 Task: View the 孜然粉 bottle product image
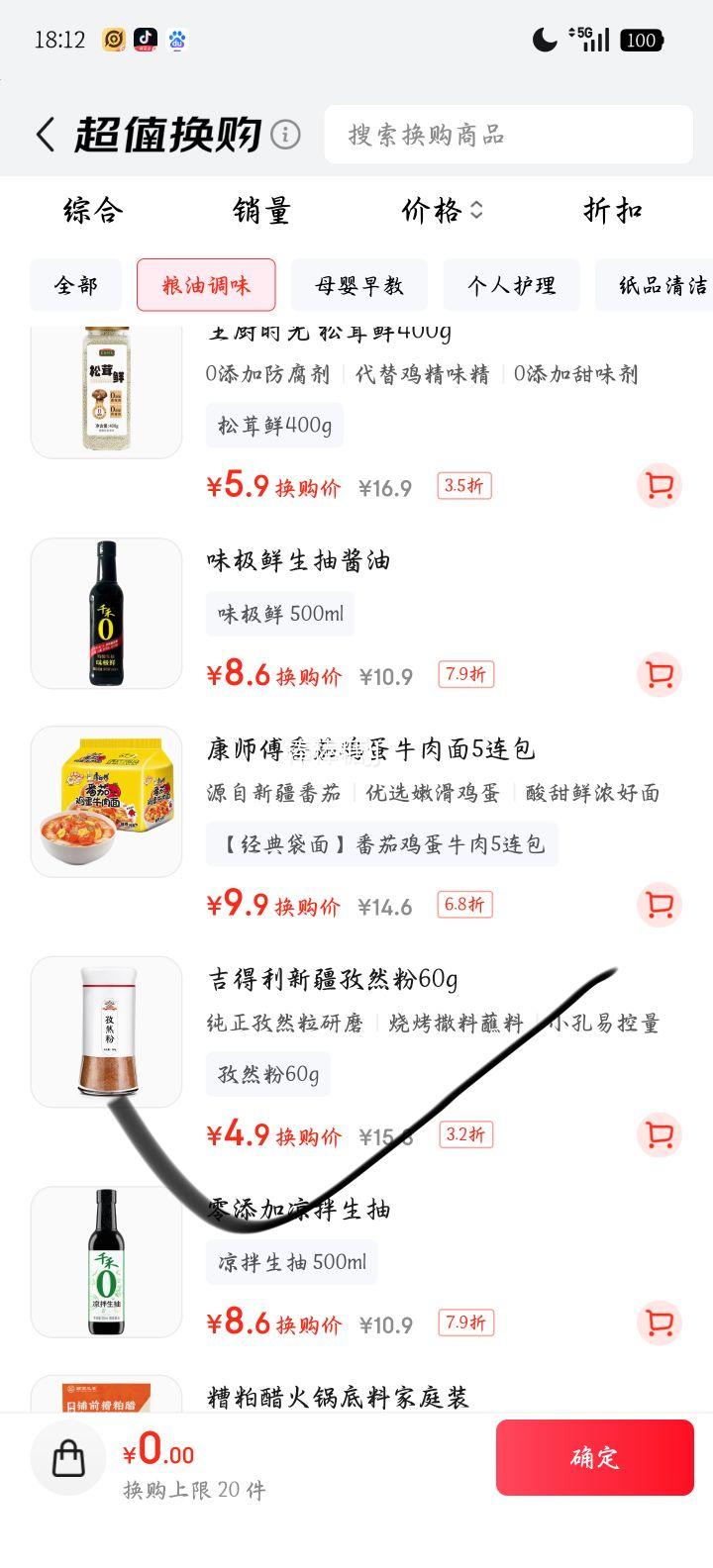(106, 1031)
